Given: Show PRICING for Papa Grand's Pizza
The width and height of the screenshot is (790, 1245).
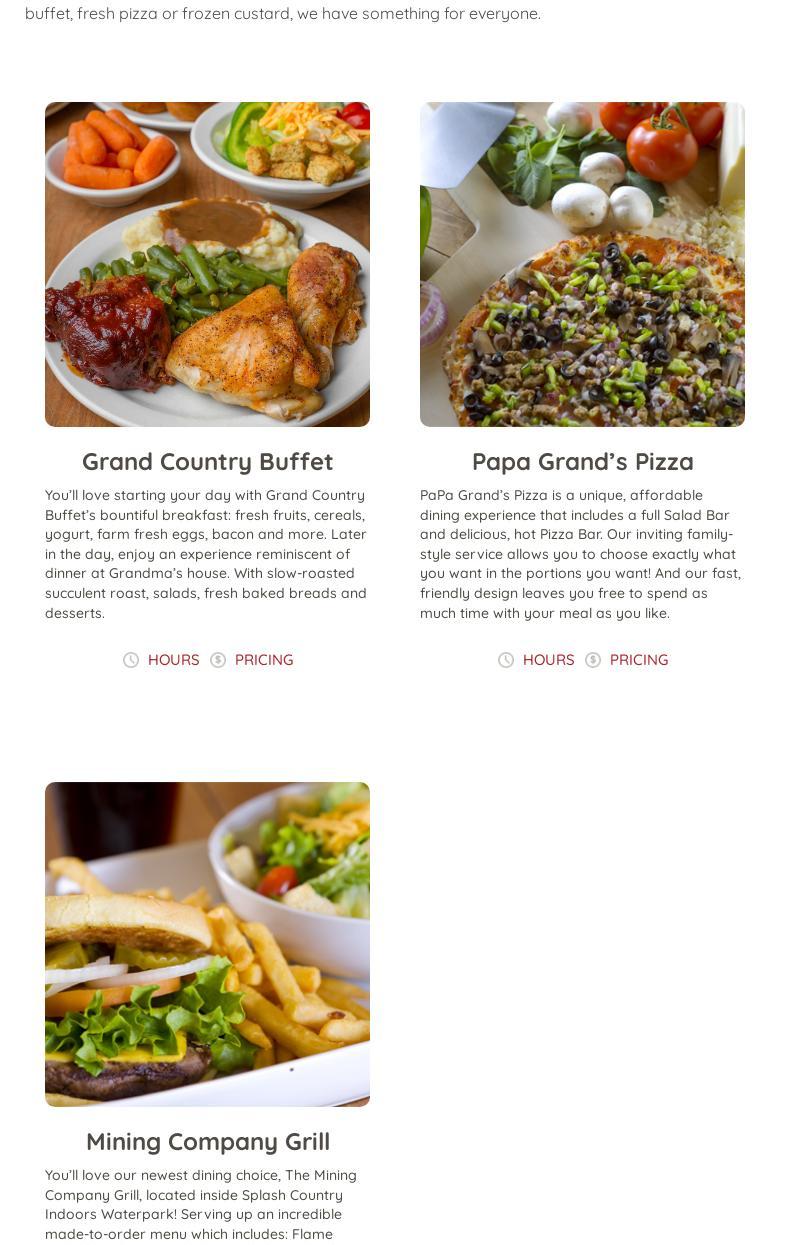Looking at the screenshot, I should coord(638,660).
